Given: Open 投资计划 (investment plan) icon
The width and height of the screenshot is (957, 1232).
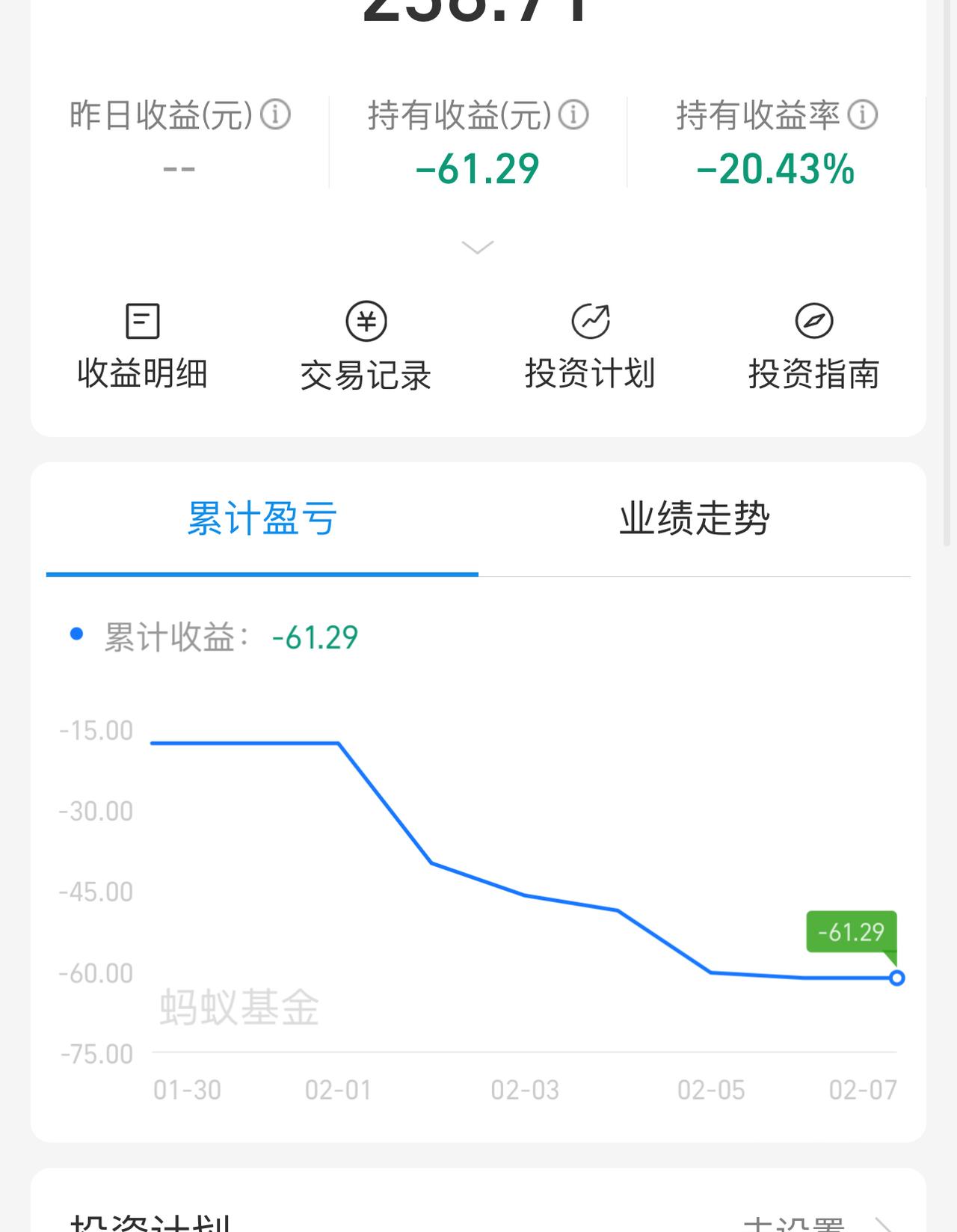Looking at the screenshot, I should click(591, 344).
